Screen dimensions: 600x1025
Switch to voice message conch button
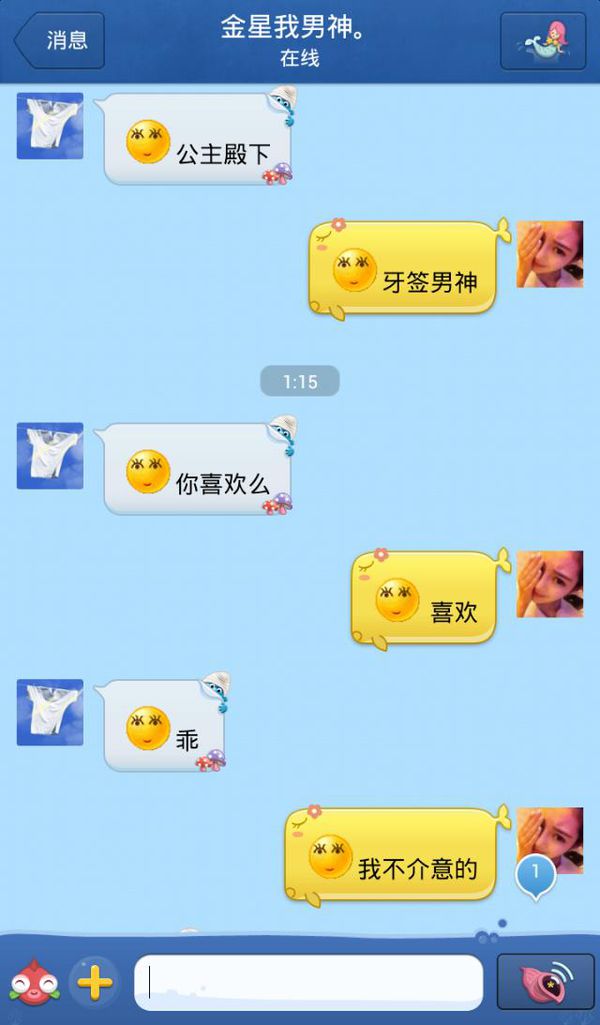[545, 982]
